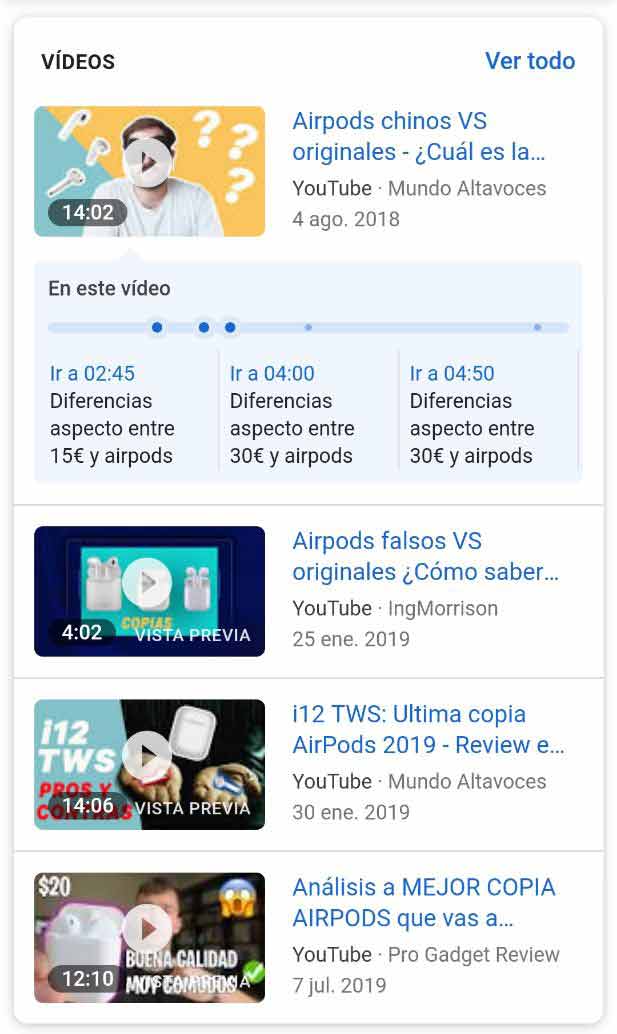Open 'i12 TWS: Ultima copia AirPods 2019' link

(428, 730)
